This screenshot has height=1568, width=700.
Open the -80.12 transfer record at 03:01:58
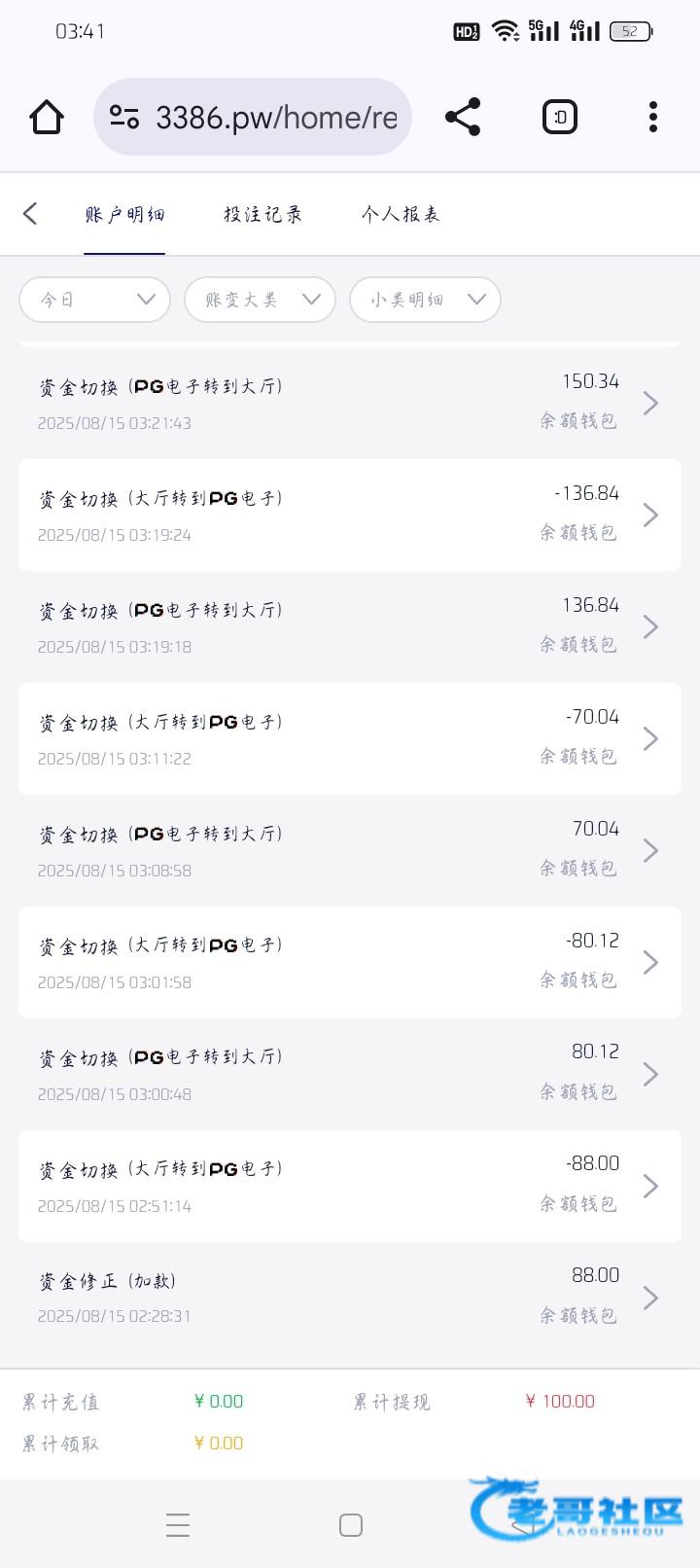pos(350,962)
